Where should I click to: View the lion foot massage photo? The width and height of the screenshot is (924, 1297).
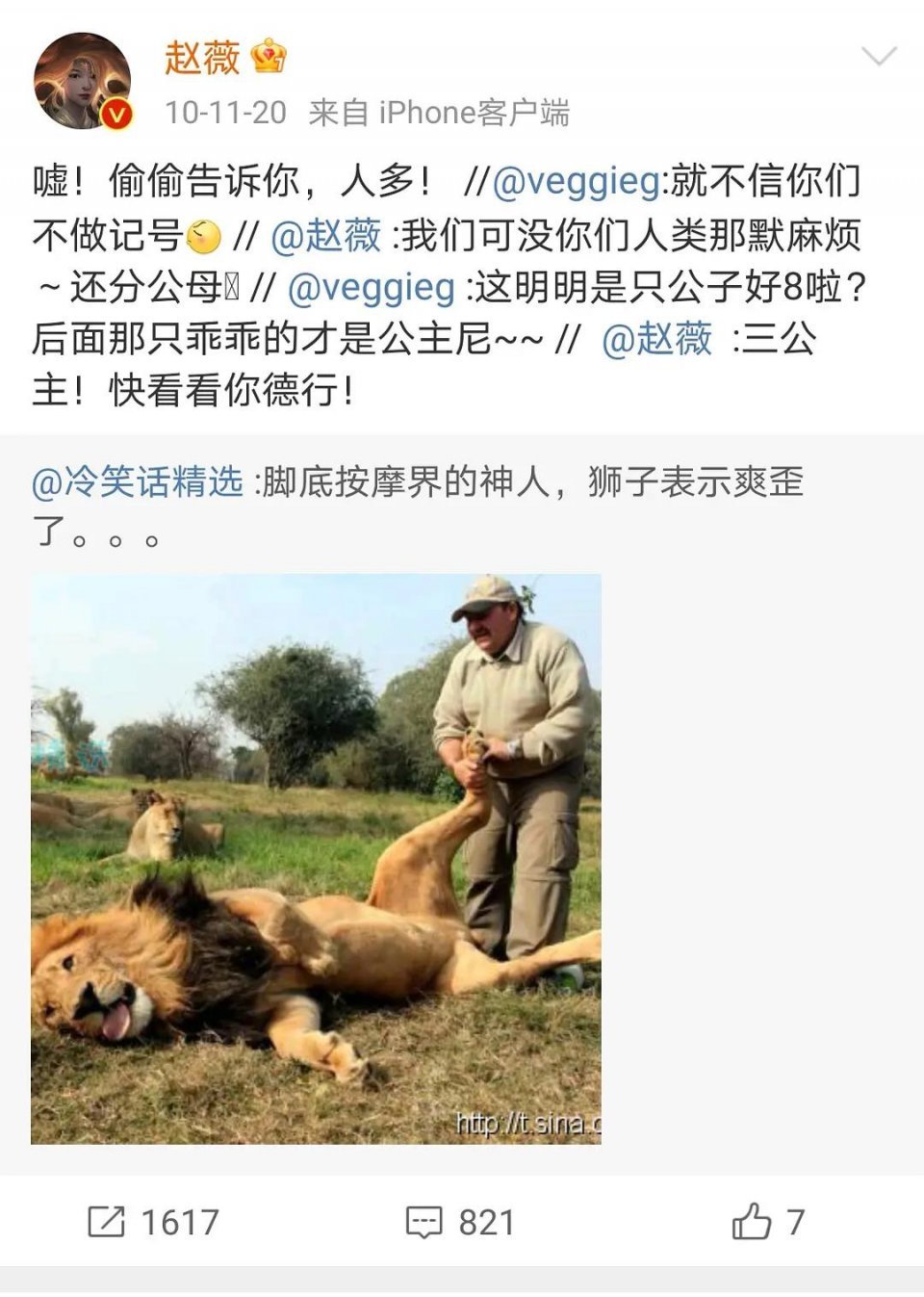point(316,859)
